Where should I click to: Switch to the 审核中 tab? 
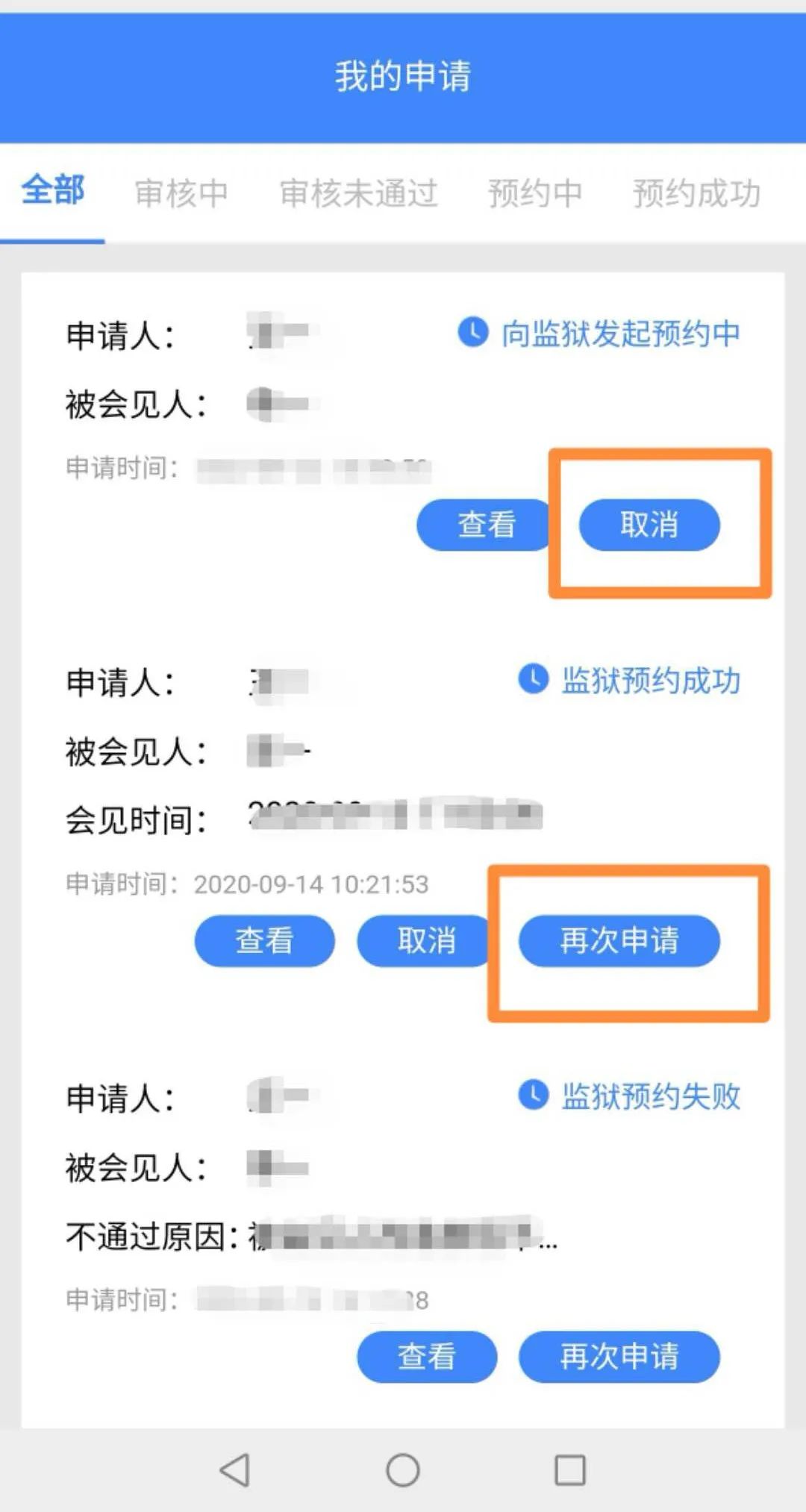(x=181, y=193)
